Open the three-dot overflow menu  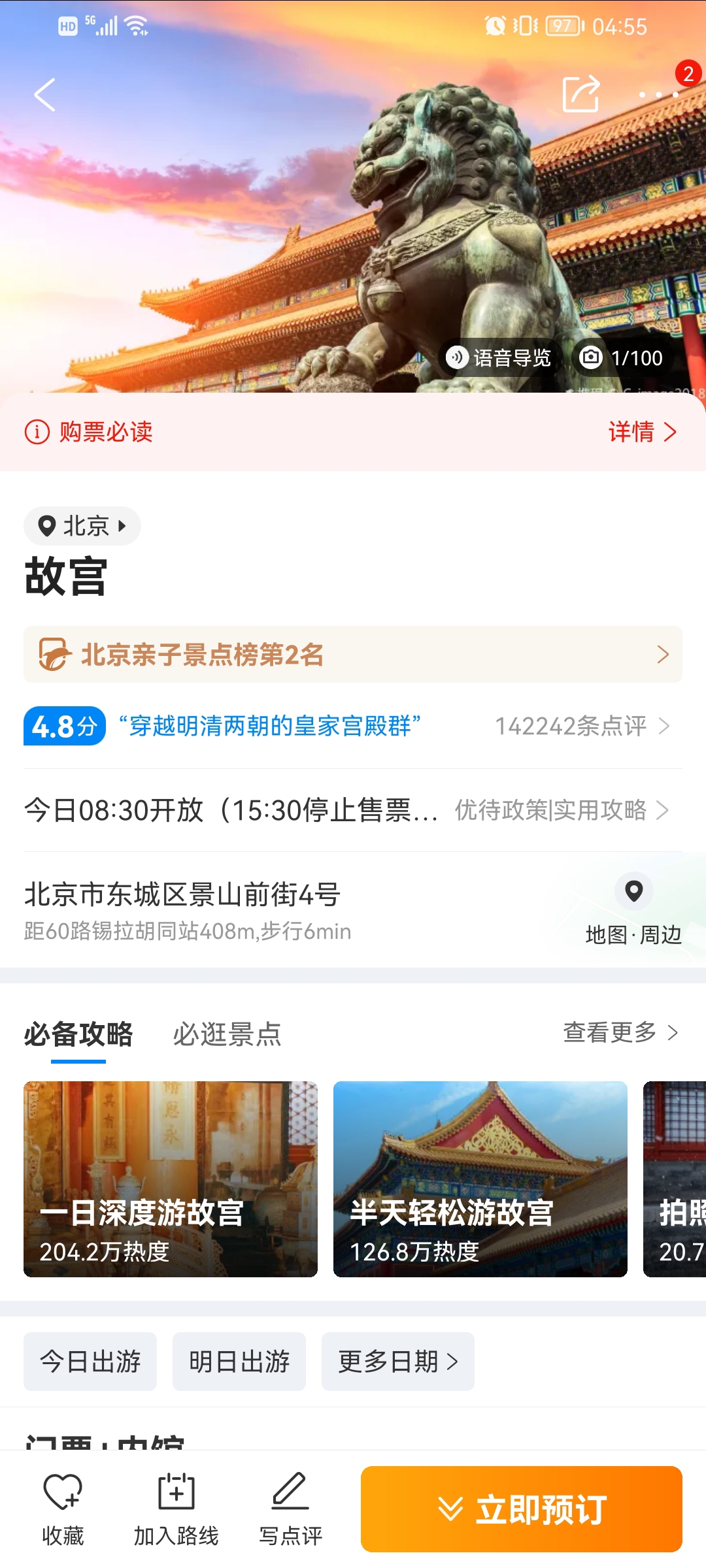[659, 95]
